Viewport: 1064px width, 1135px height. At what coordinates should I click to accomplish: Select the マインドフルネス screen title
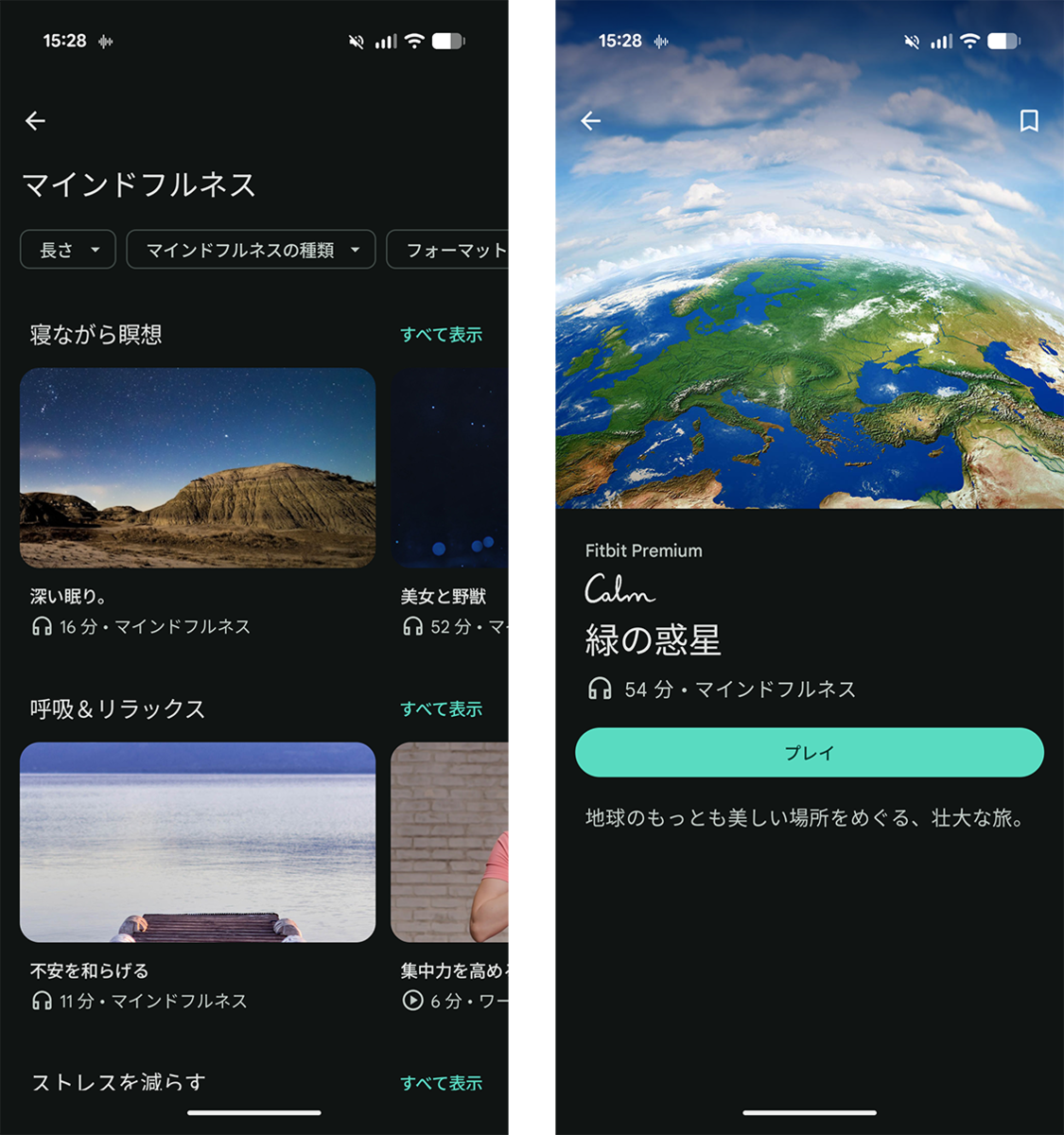pyautogui.click(x=140, y=185)
